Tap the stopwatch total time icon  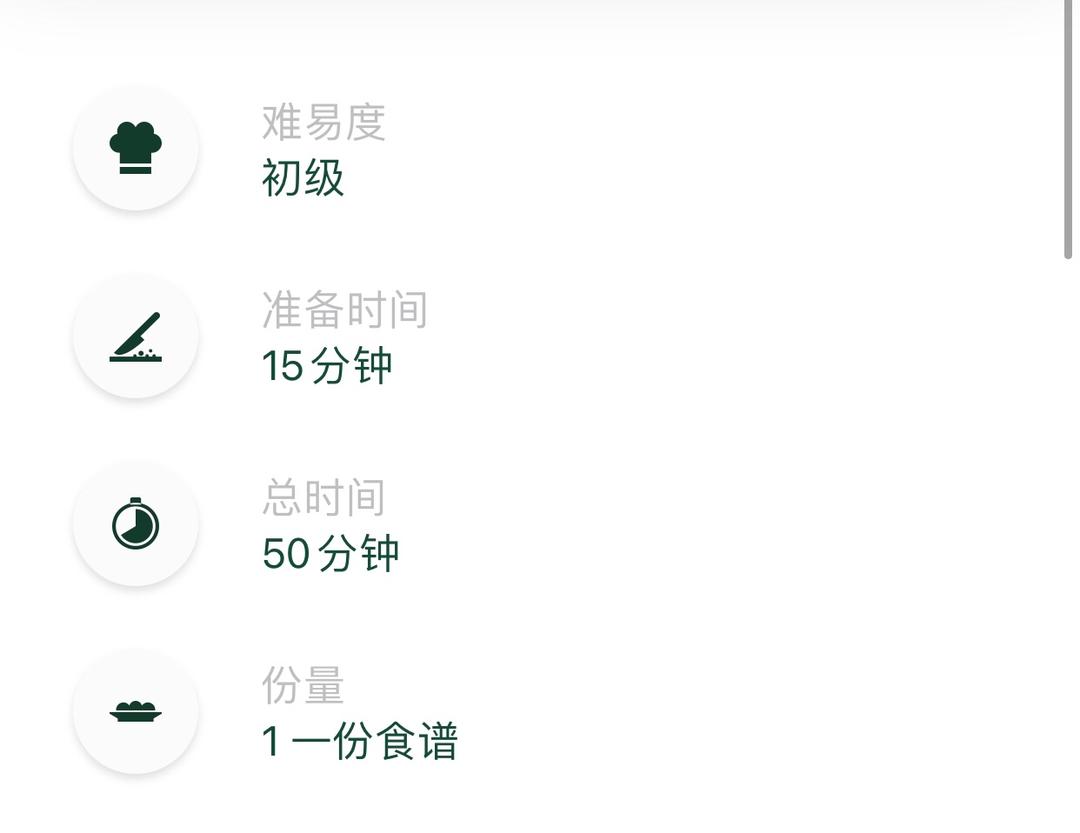click(x=136, y=524)
